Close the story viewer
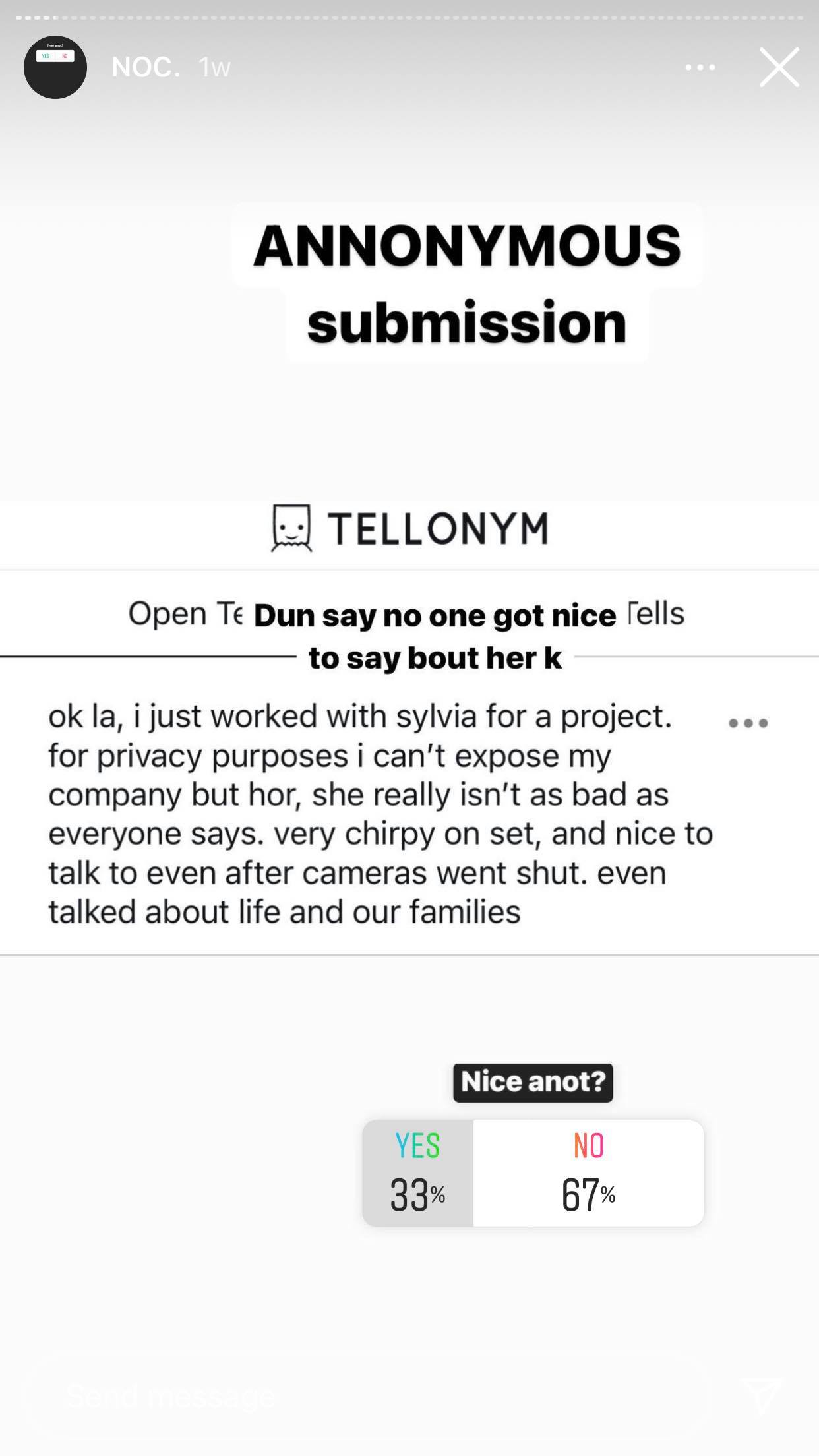Image resolution: width=819 pixels, height=1456 pixels. click(x=779, y=67)
